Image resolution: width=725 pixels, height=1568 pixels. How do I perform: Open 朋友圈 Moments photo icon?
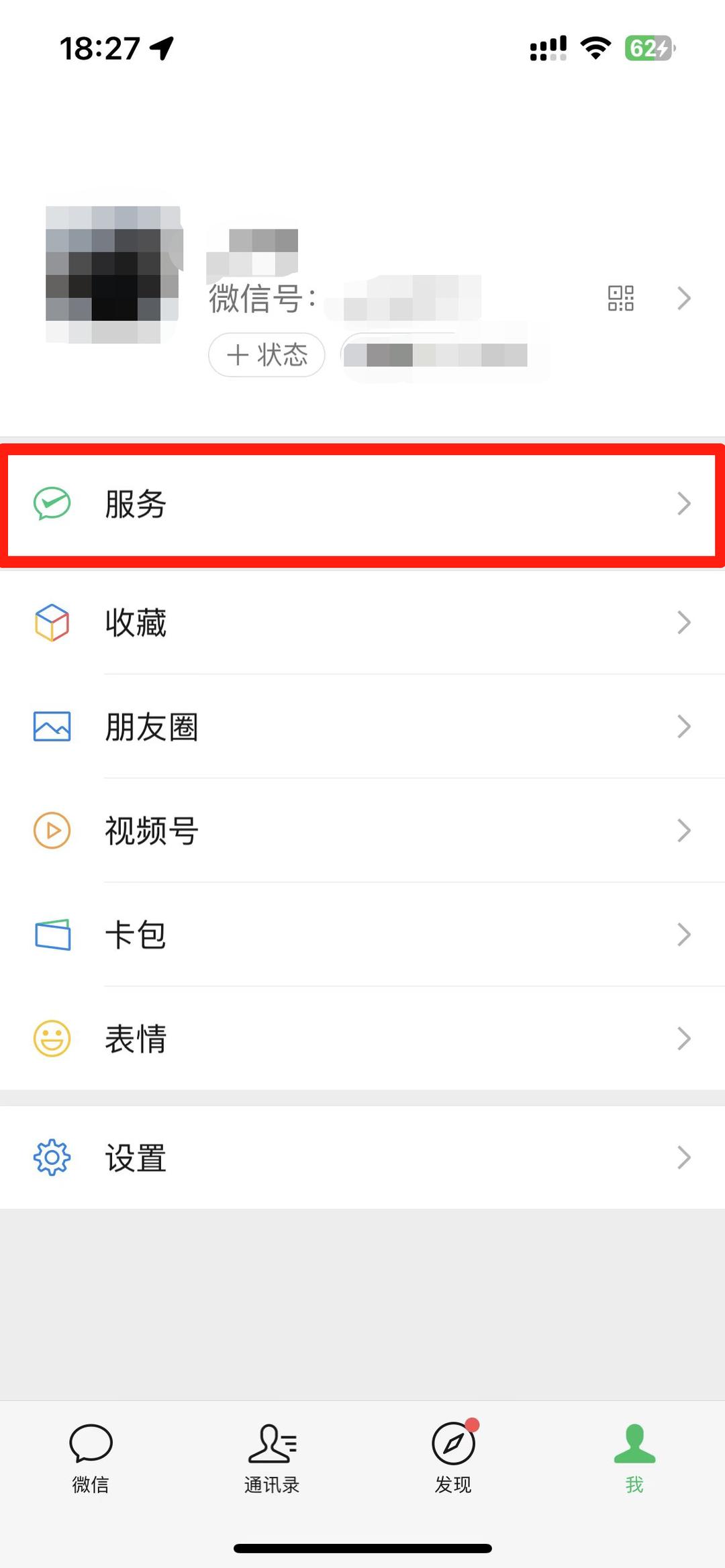(52, 726)
